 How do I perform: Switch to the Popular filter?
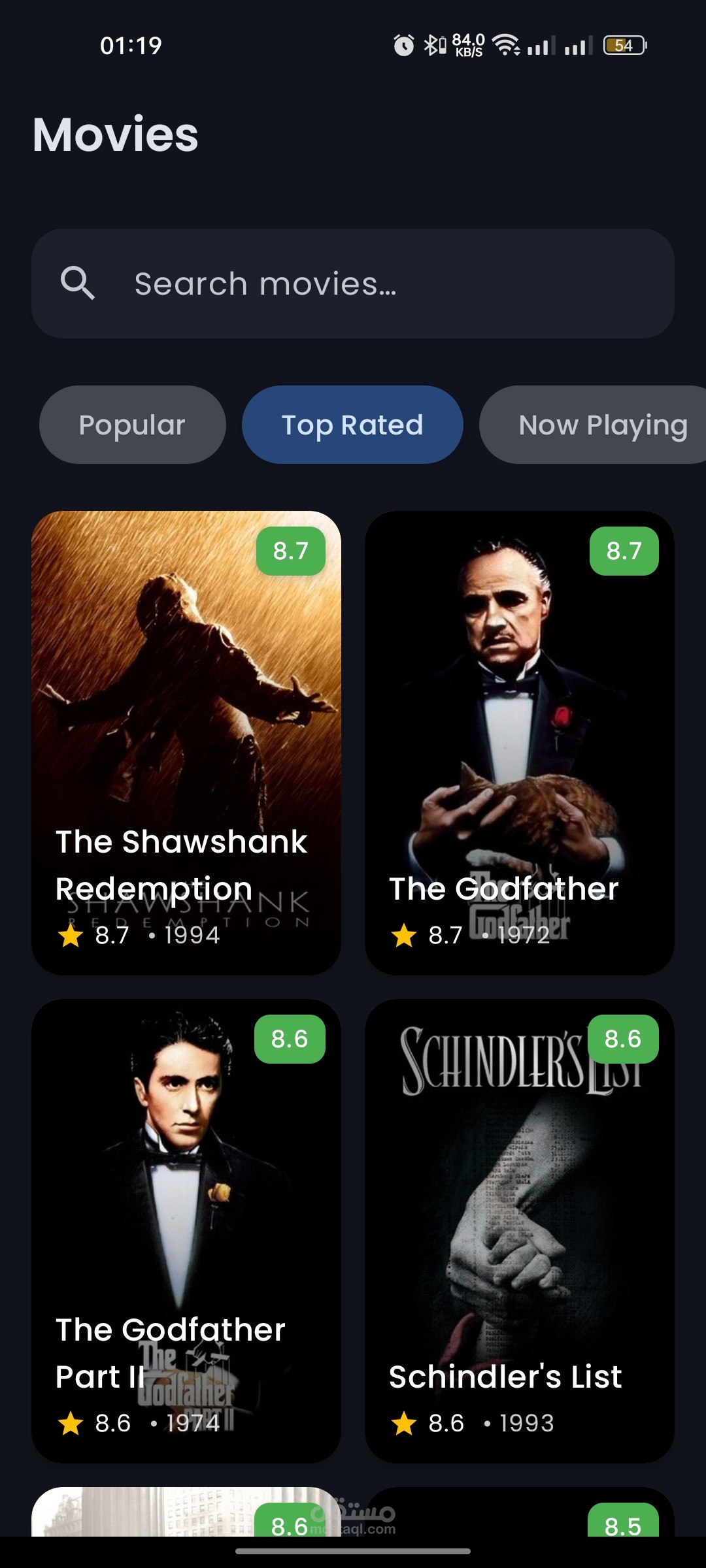(x=132, y=425)
